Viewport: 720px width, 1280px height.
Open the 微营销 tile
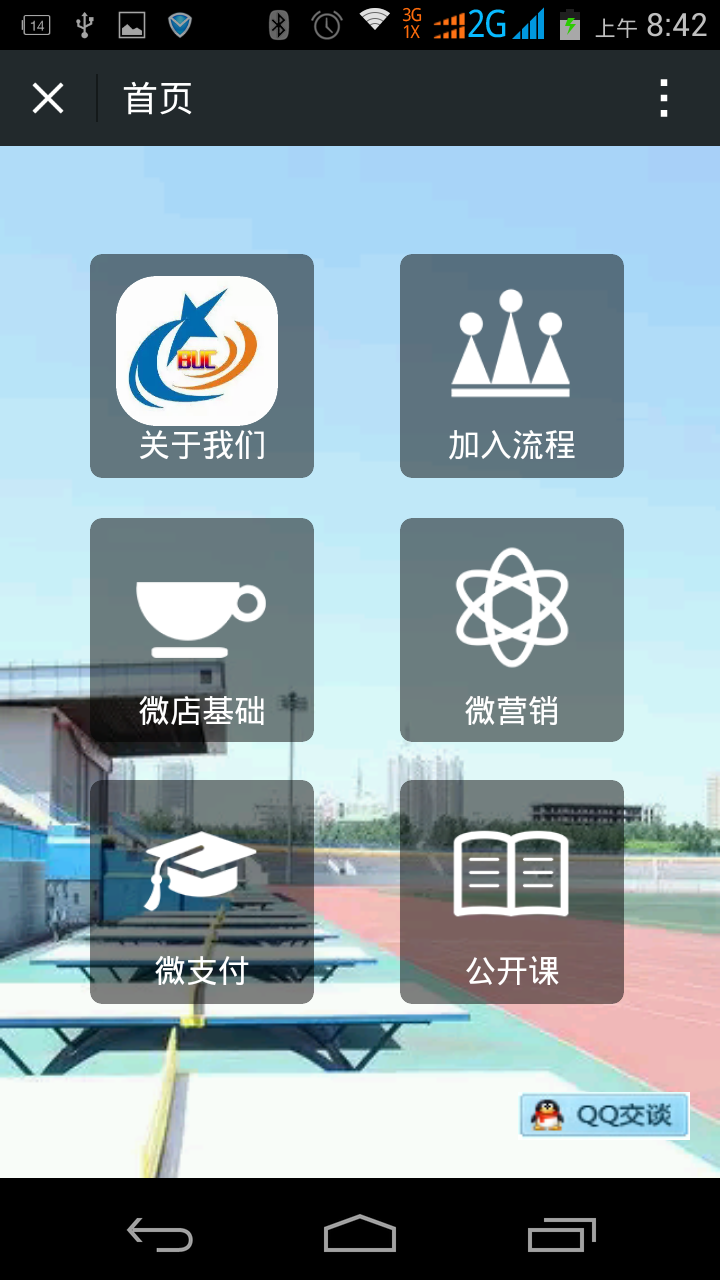pyautogui.click(x=512, y=630)
